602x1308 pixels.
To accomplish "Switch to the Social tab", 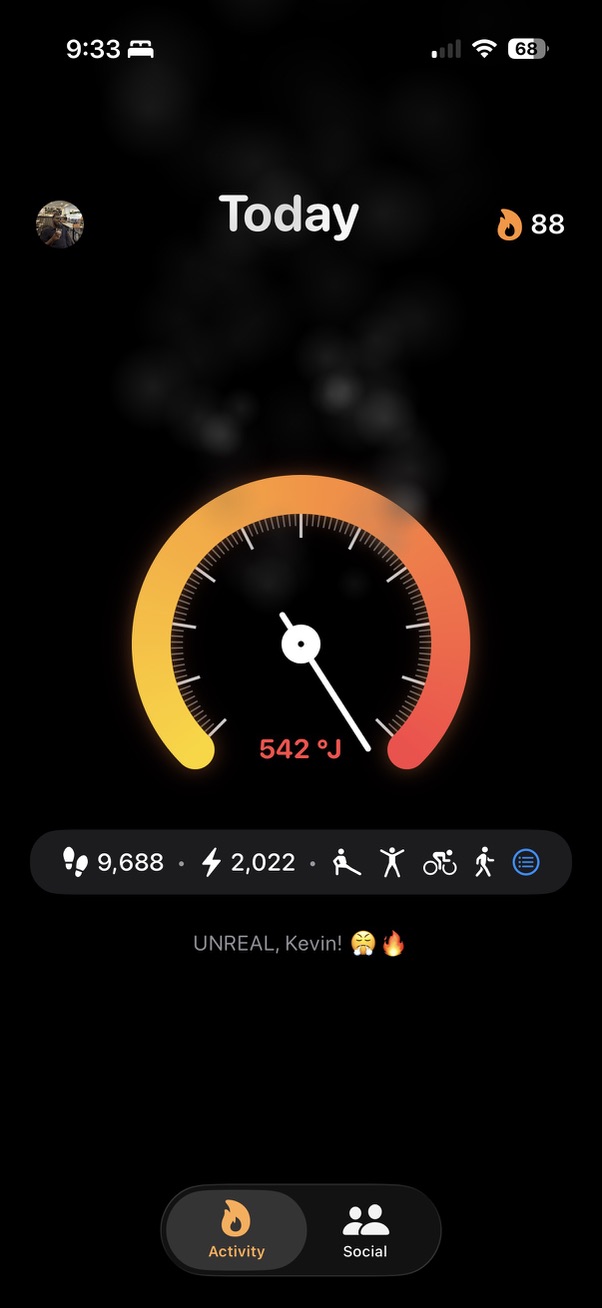I will point(365,1230).
